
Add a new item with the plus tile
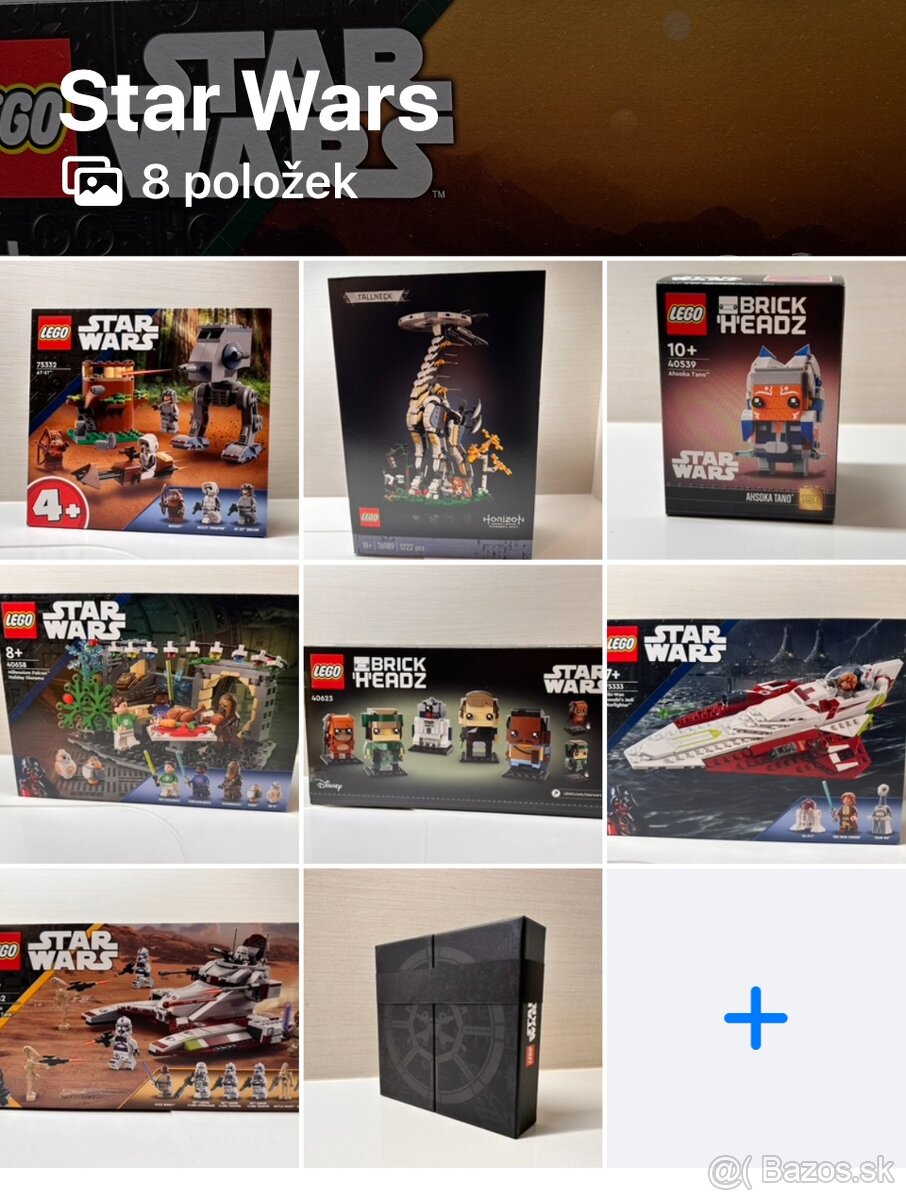tap(756, 1017)
